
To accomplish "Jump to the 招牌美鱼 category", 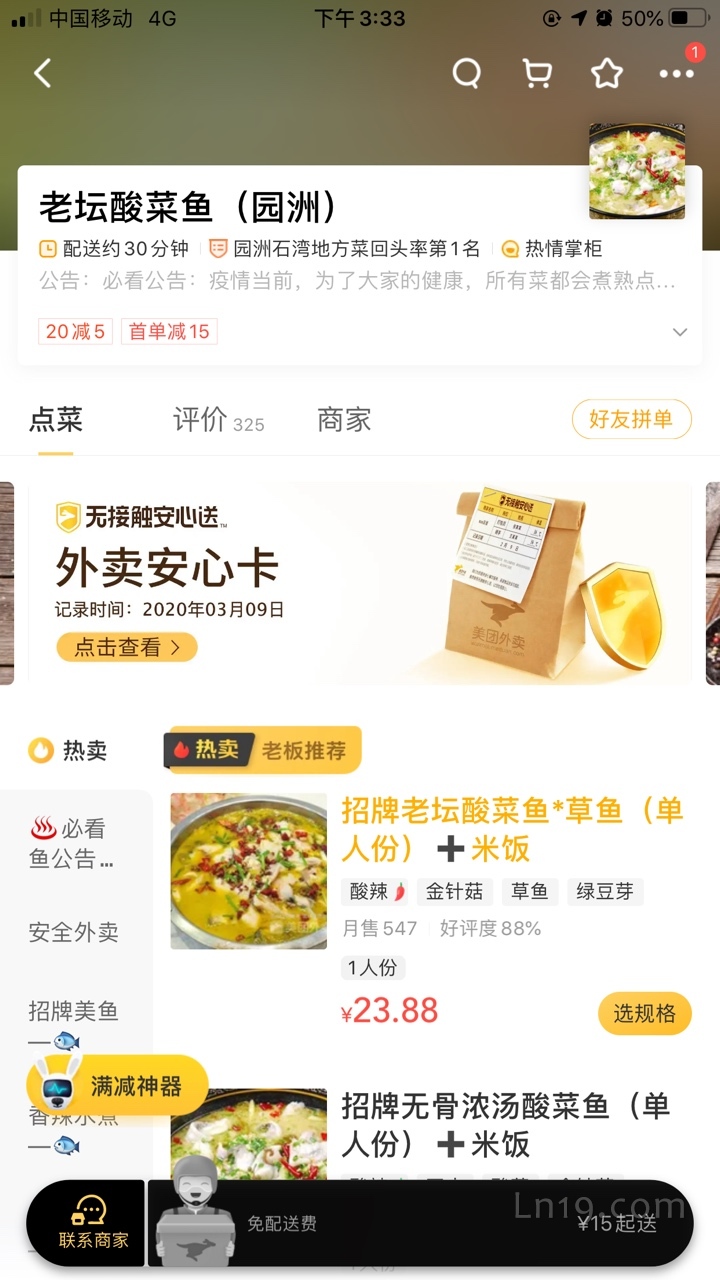I will coord(73,1012).
